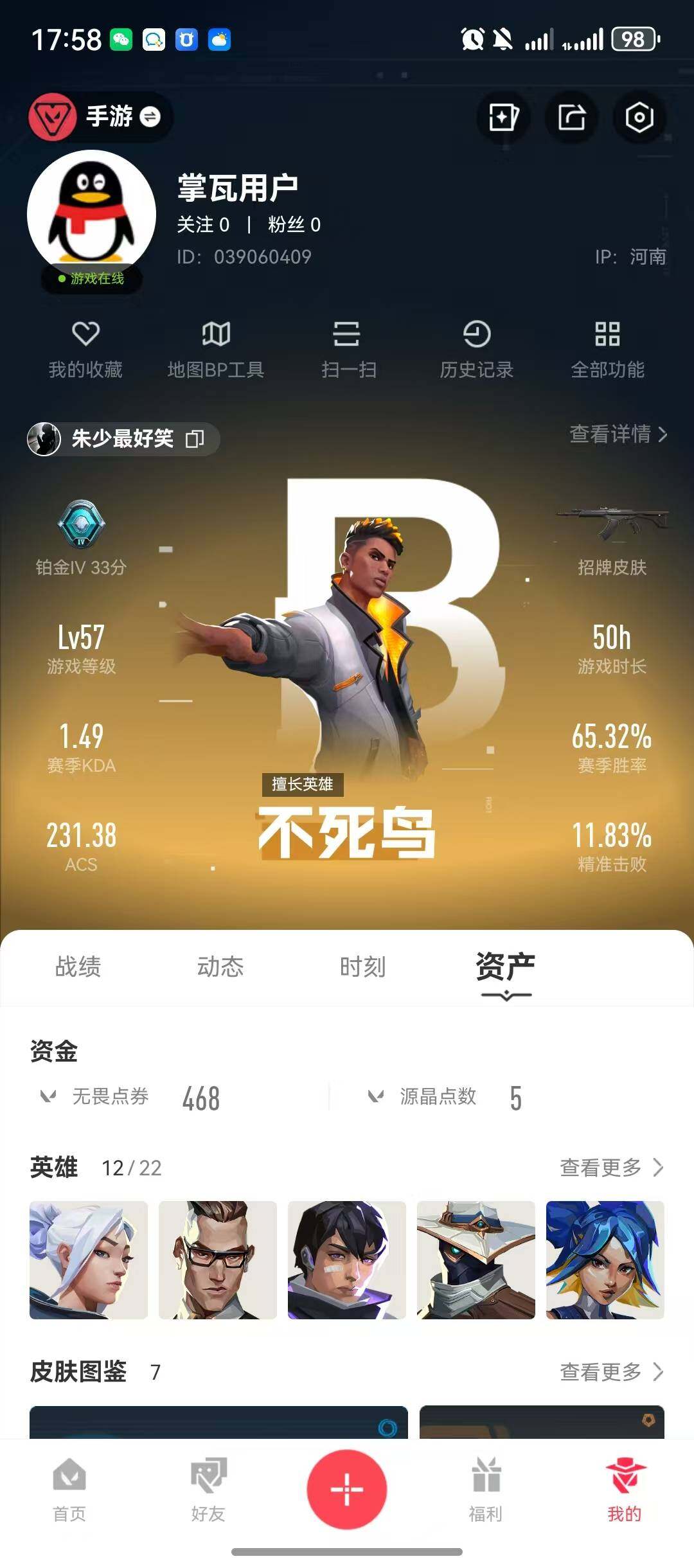View more skins in 皮肤图鉴
Screen dimensions: 694x1568
tap(611, 1372)
